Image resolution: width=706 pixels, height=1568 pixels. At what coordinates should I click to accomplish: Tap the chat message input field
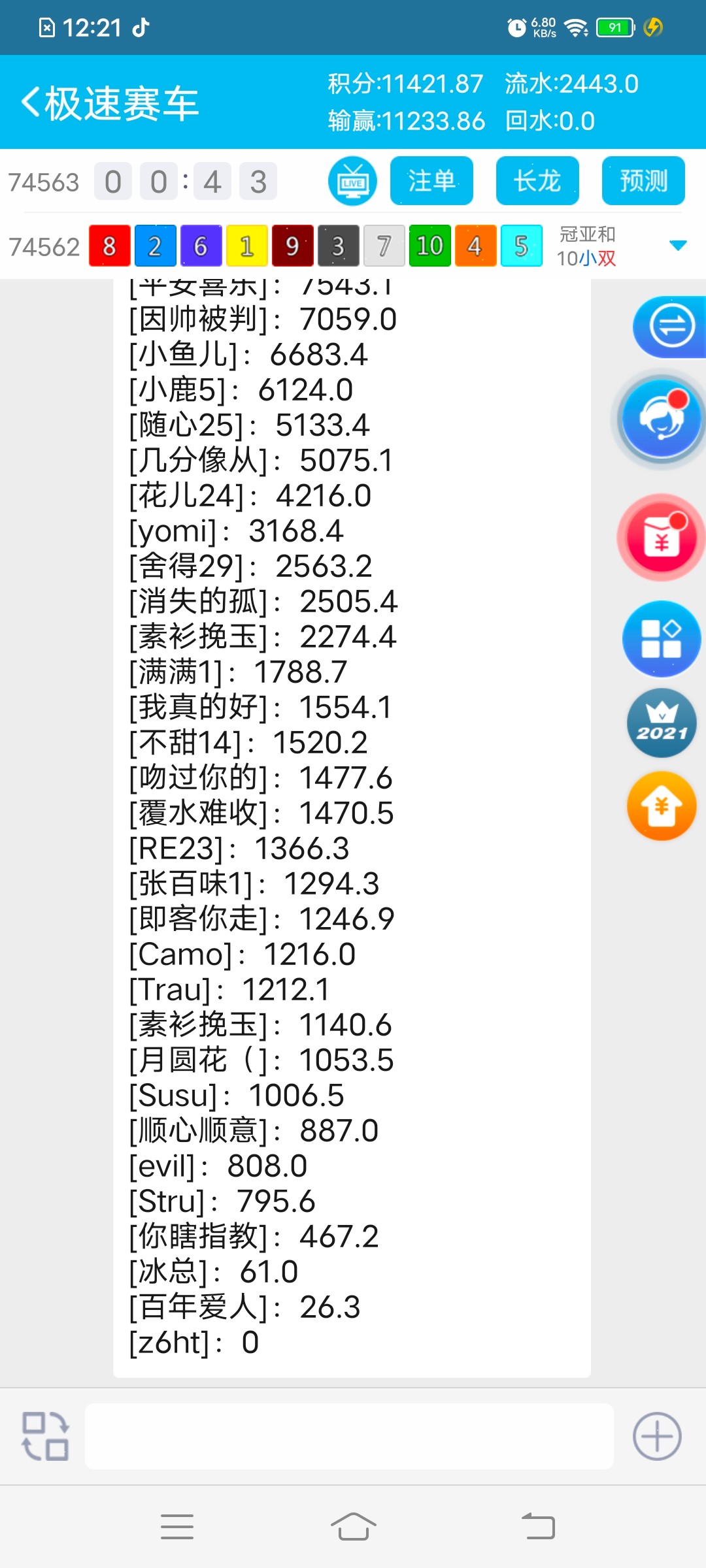tap(349, 1436)
